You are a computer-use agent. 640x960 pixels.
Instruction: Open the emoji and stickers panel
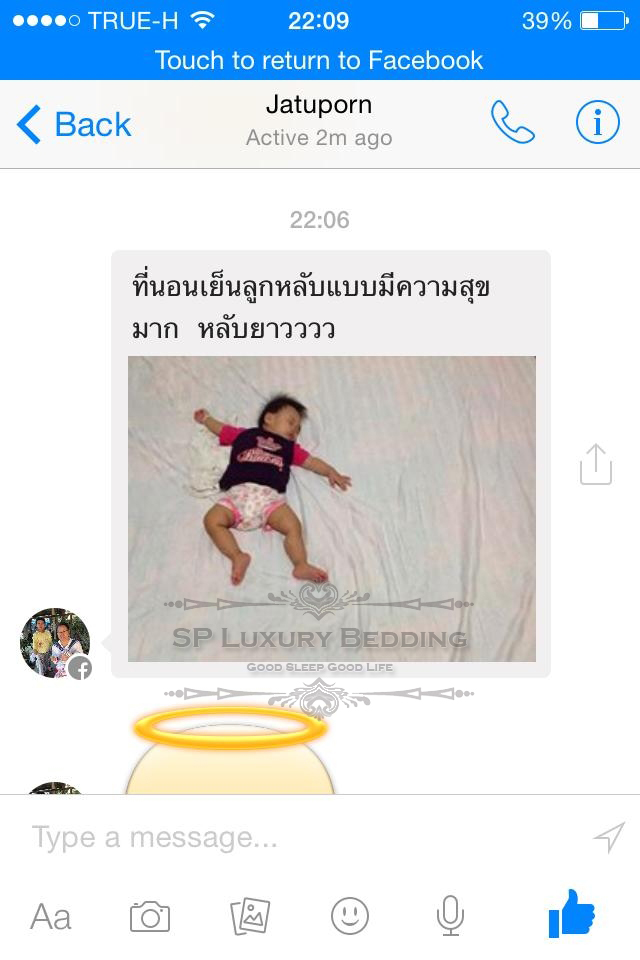click(350, 916)
